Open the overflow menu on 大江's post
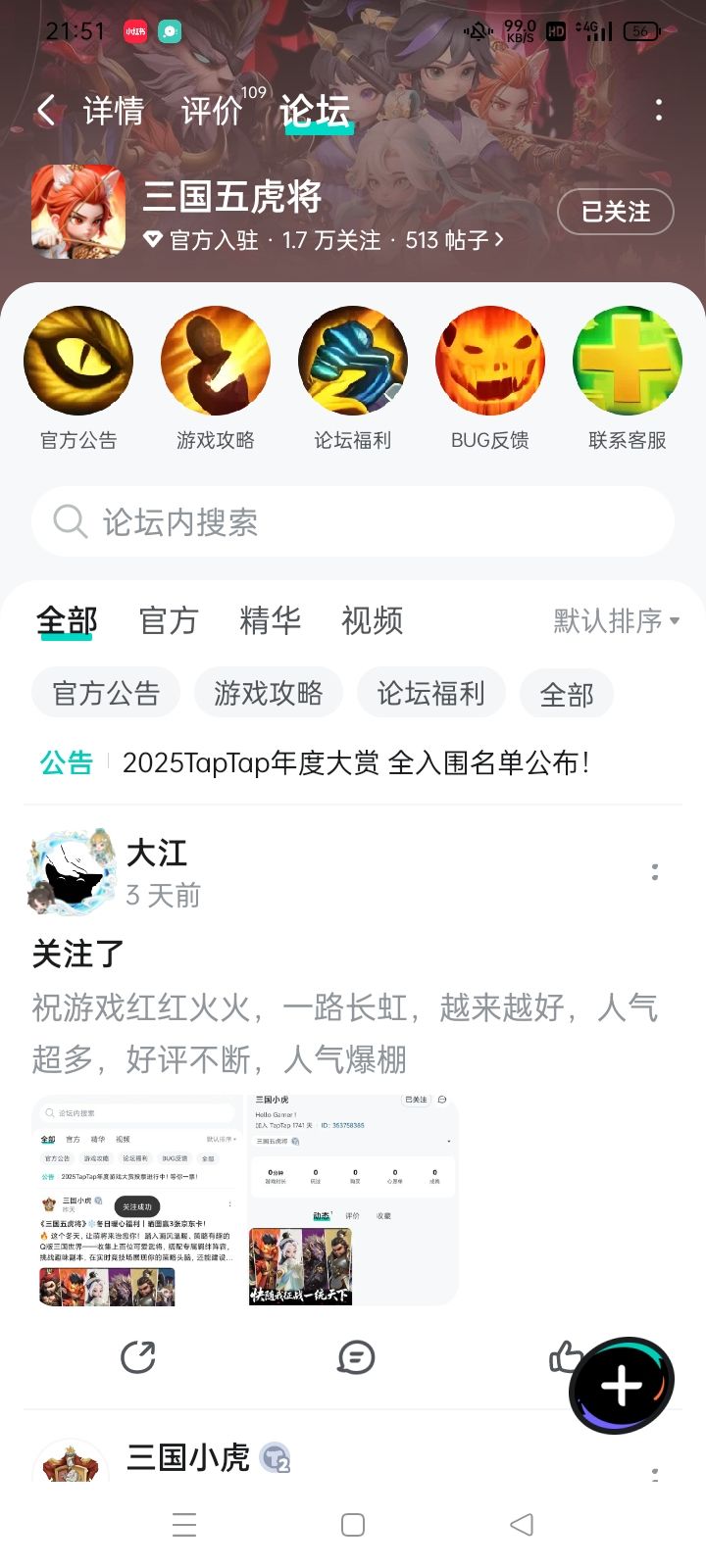The width and height of the screenshot is (706, 1568). [655, 868]
